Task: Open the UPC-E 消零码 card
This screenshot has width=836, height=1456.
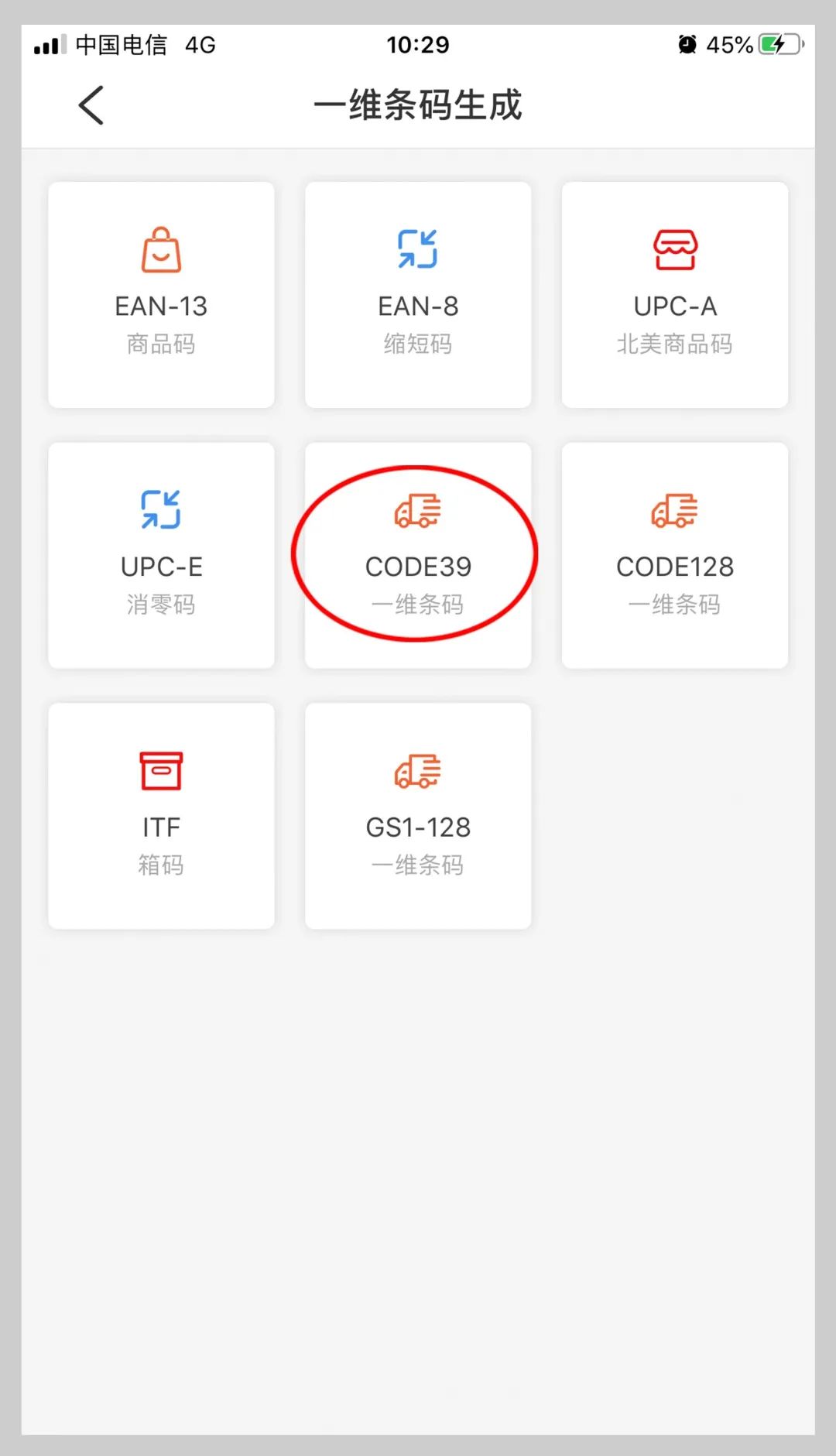Action: tap(161, 555)
